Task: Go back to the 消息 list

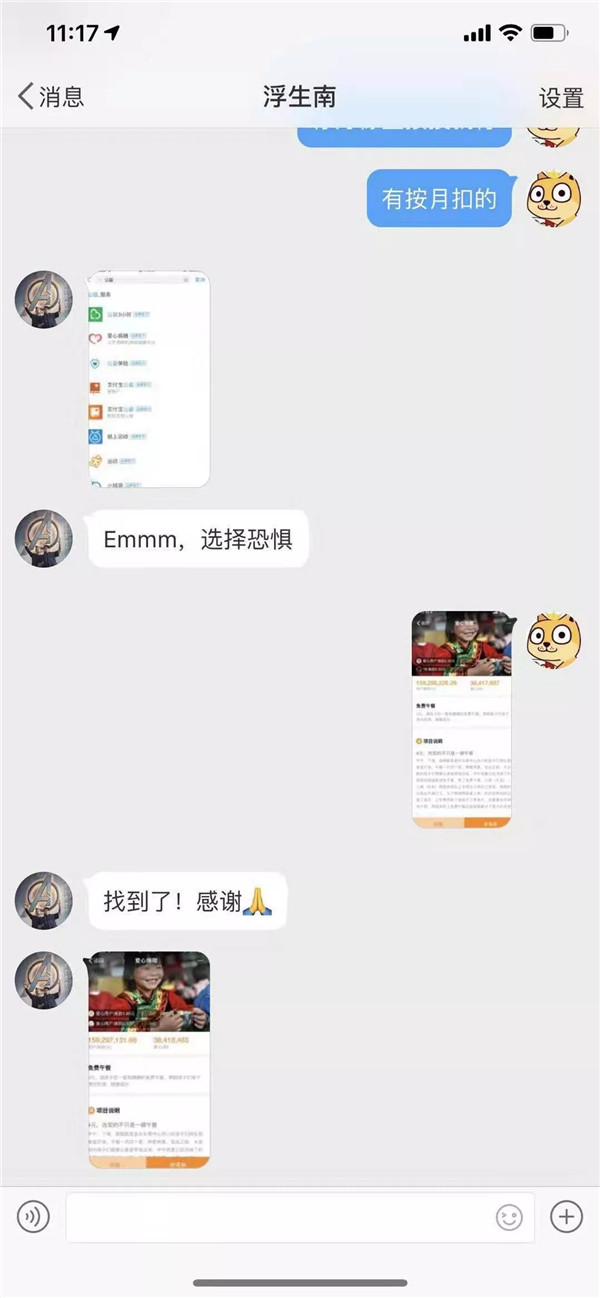Action: tap(50, 96)
